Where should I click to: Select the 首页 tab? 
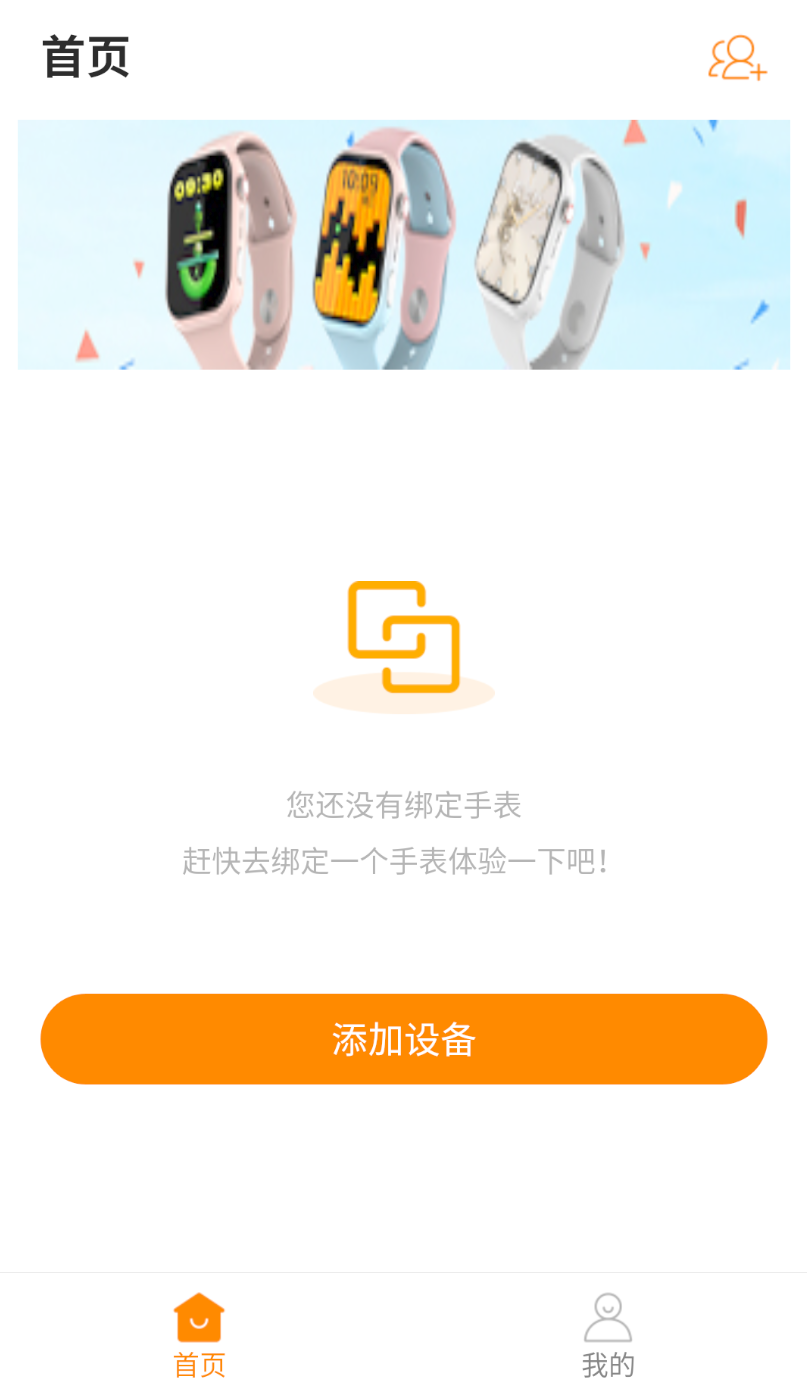pyautogui.click(x=199, y=1334)
